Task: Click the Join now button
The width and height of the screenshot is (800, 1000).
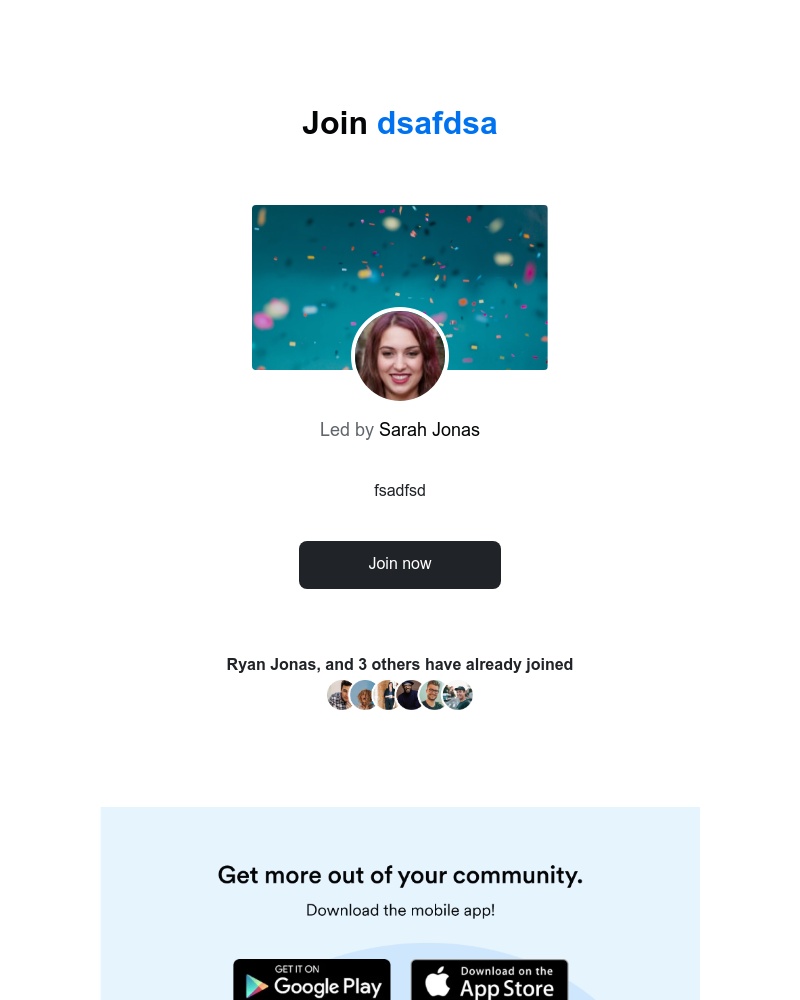Action: click(400, 564)
